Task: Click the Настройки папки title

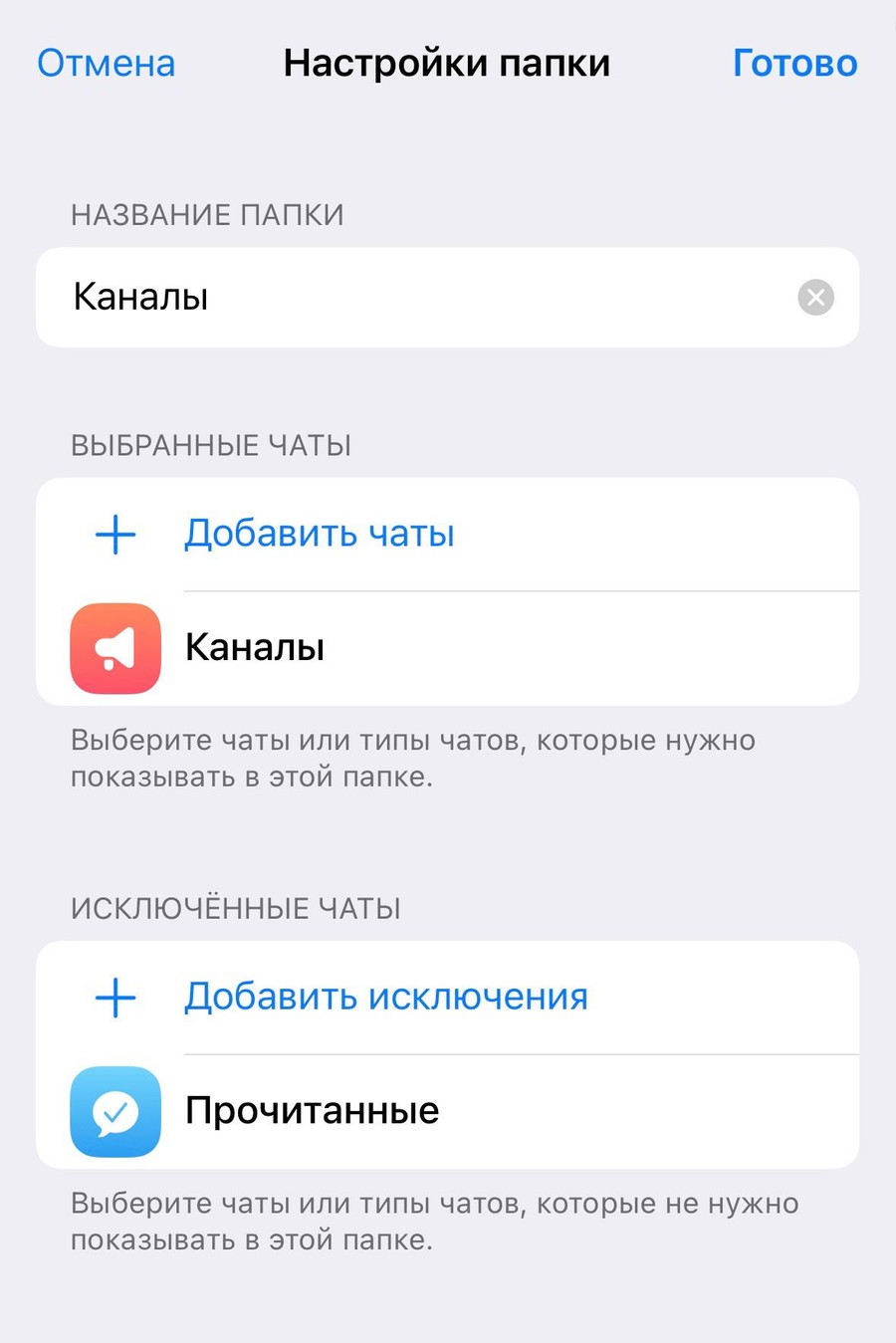Action: coord(447,63)
